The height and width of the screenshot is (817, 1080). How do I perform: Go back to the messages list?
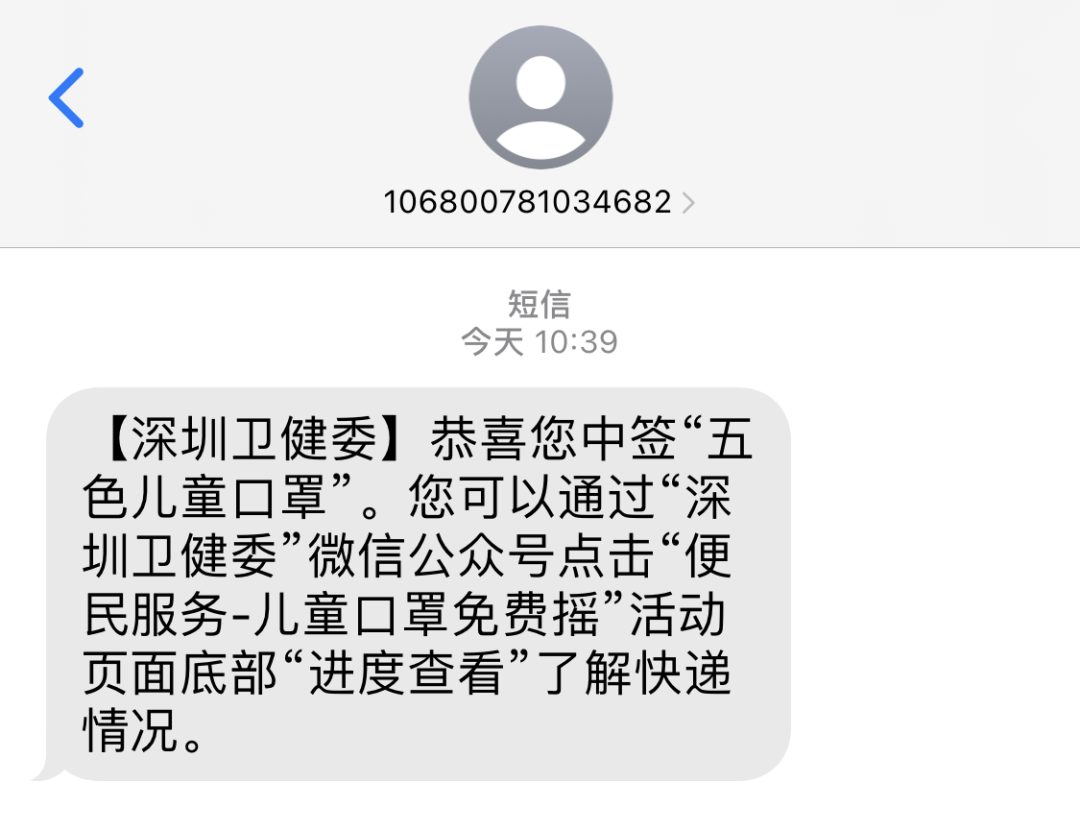point(66,98)
